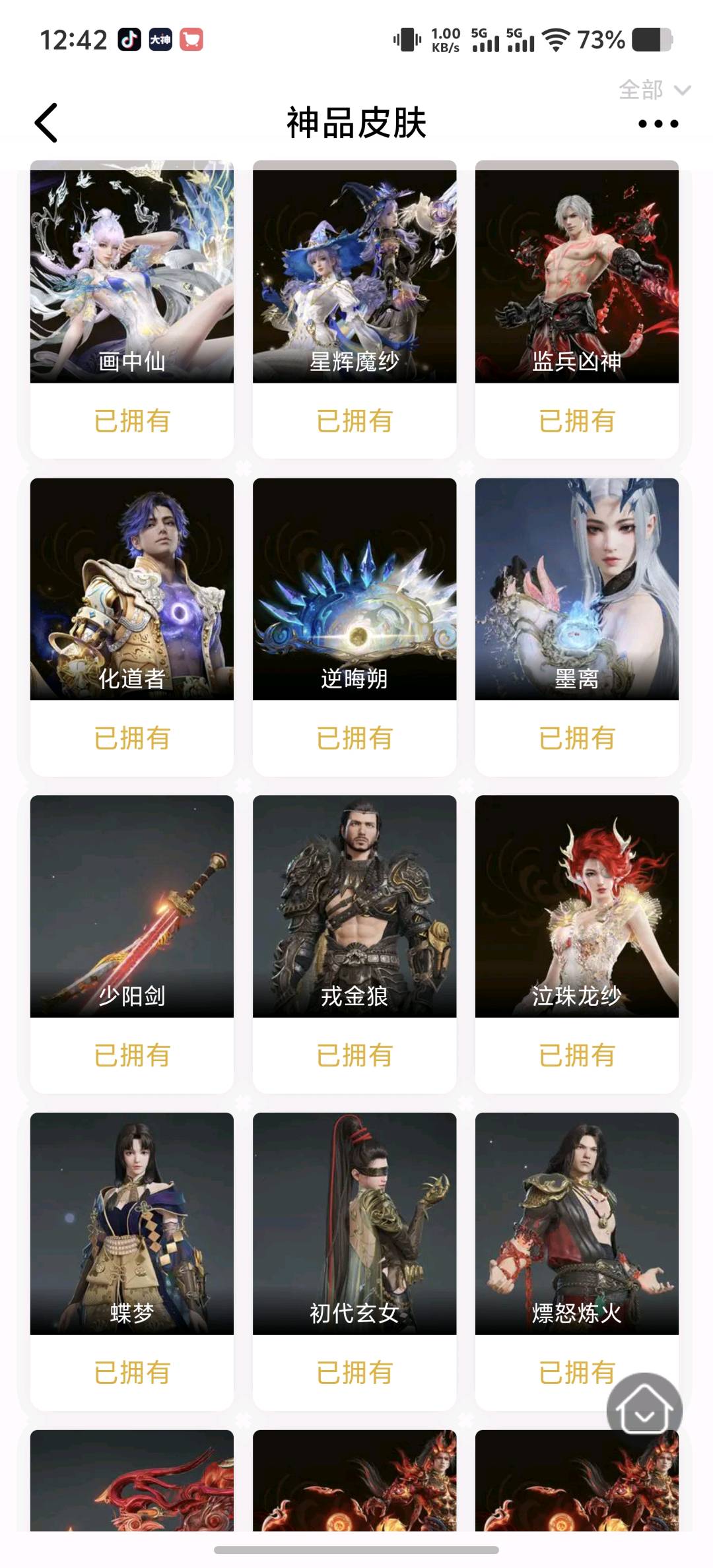Open the three-dot overflow menu

pyautogui.click(x=658, y=124)
